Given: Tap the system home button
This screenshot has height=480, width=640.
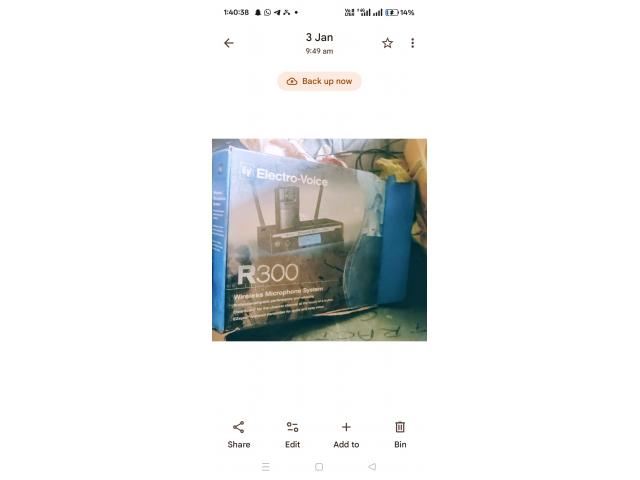Looking at the screenshot, I should [x=319, y=467].
